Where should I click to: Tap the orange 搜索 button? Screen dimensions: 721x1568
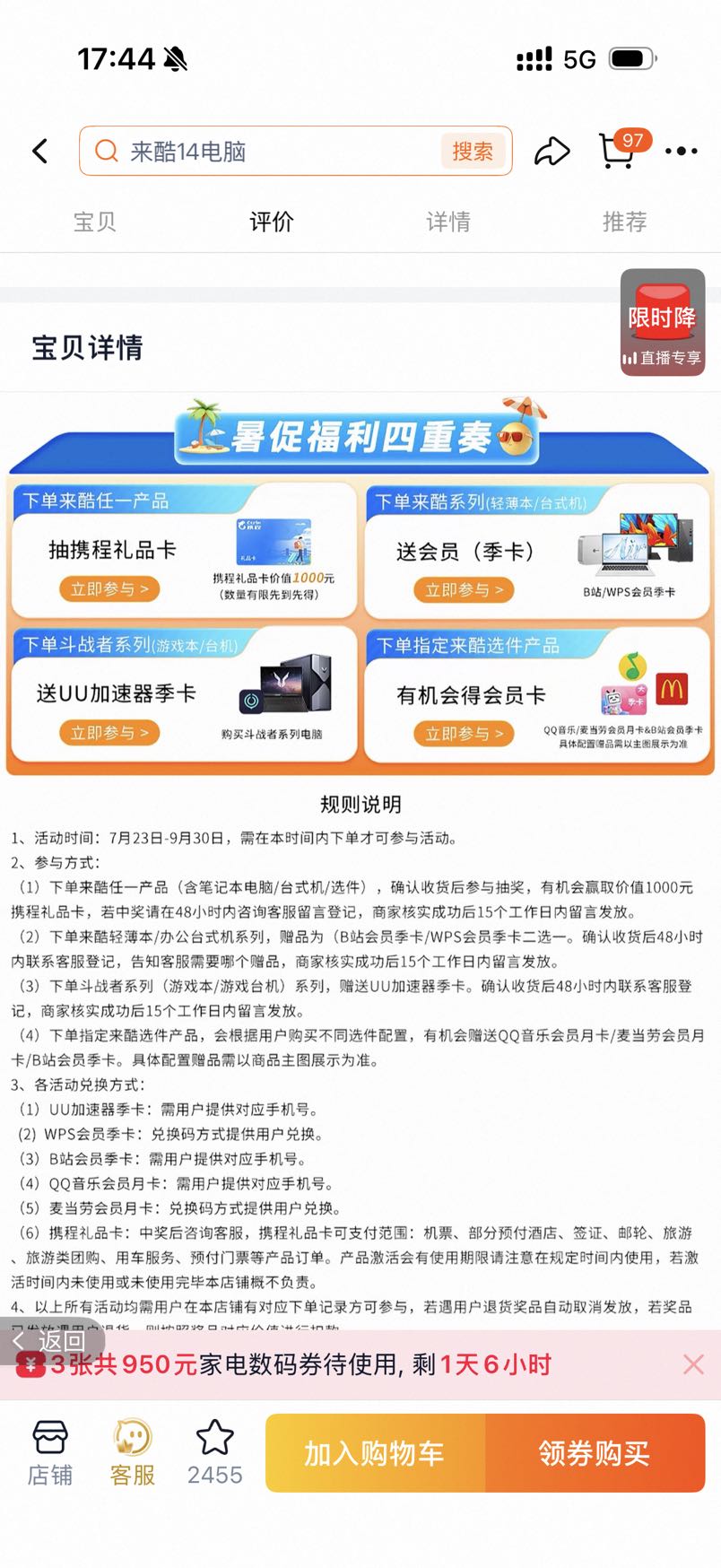click(472, 151)
